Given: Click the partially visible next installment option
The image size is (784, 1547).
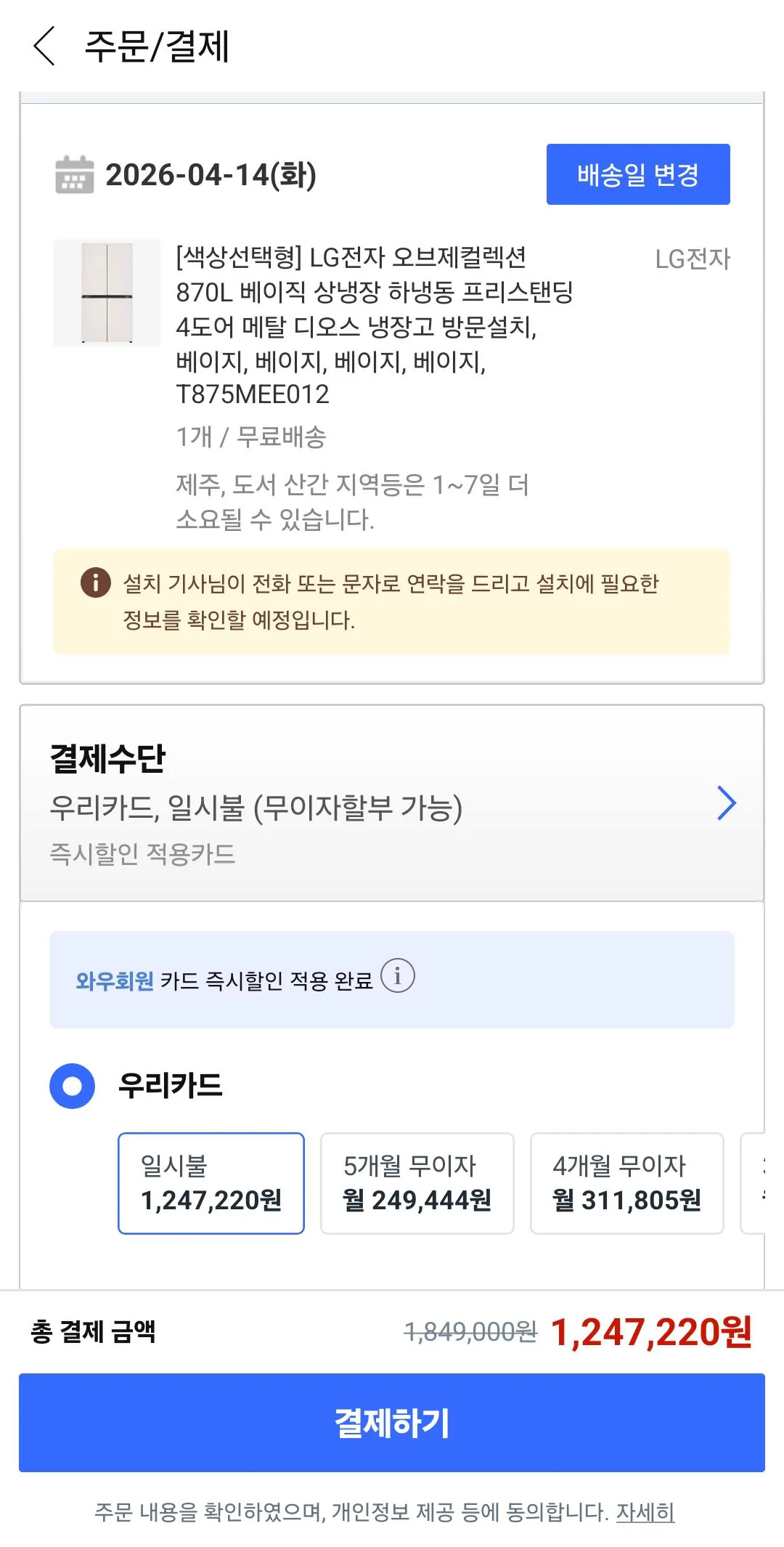Looking at the screenshot, I should click(763, 1184).
